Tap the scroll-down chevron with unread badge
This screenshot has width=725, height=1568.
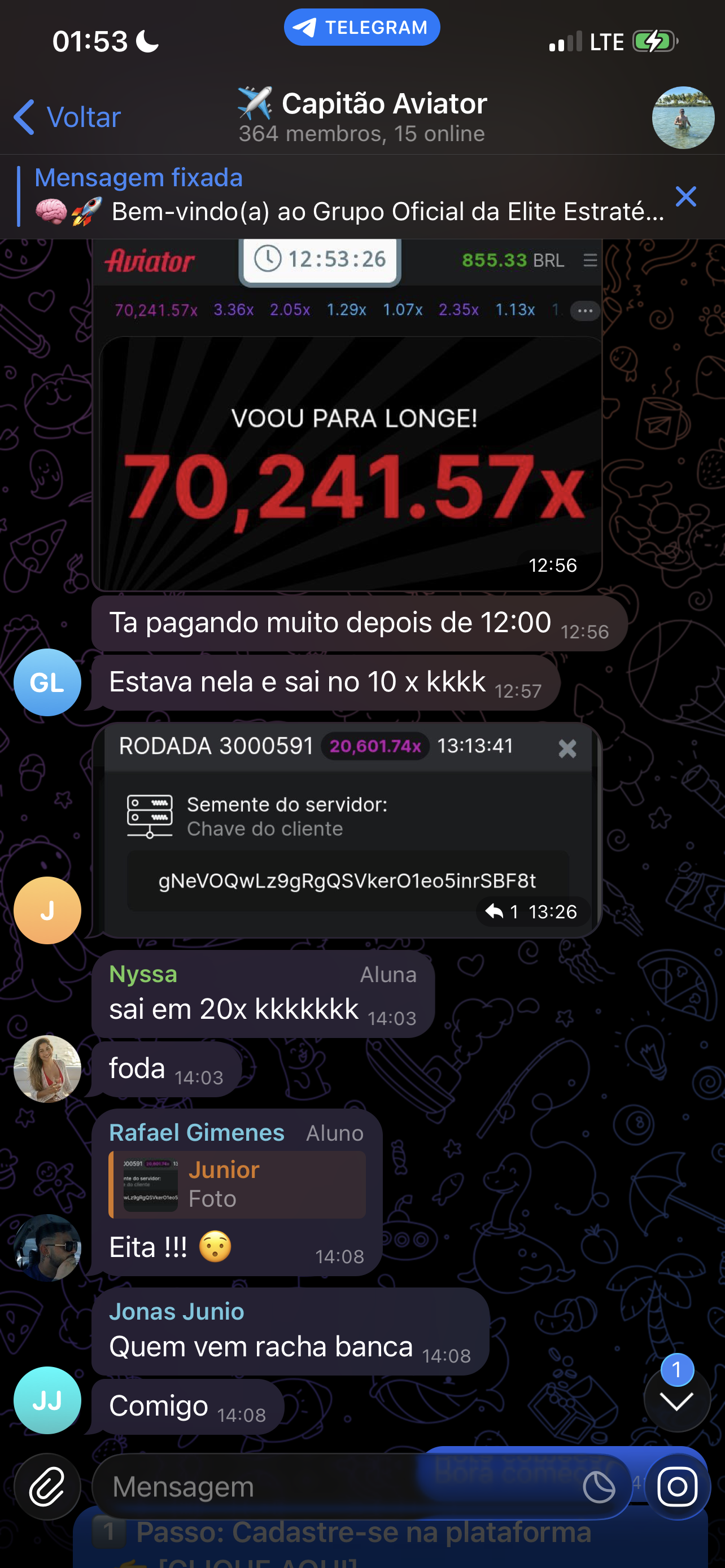click(x=676, y=1400)
